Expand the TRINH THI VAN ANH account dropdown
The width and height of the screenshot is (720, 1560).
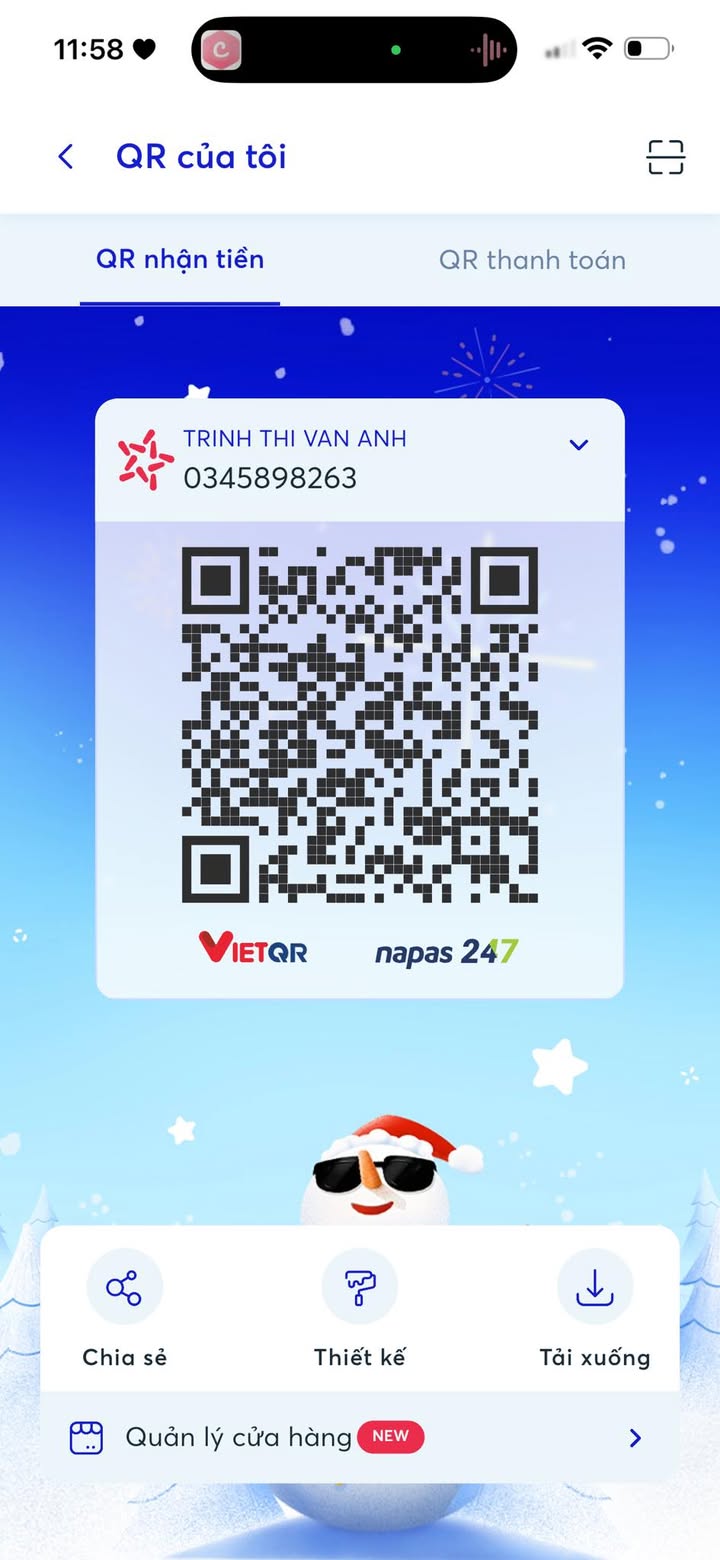pos(578,445)
